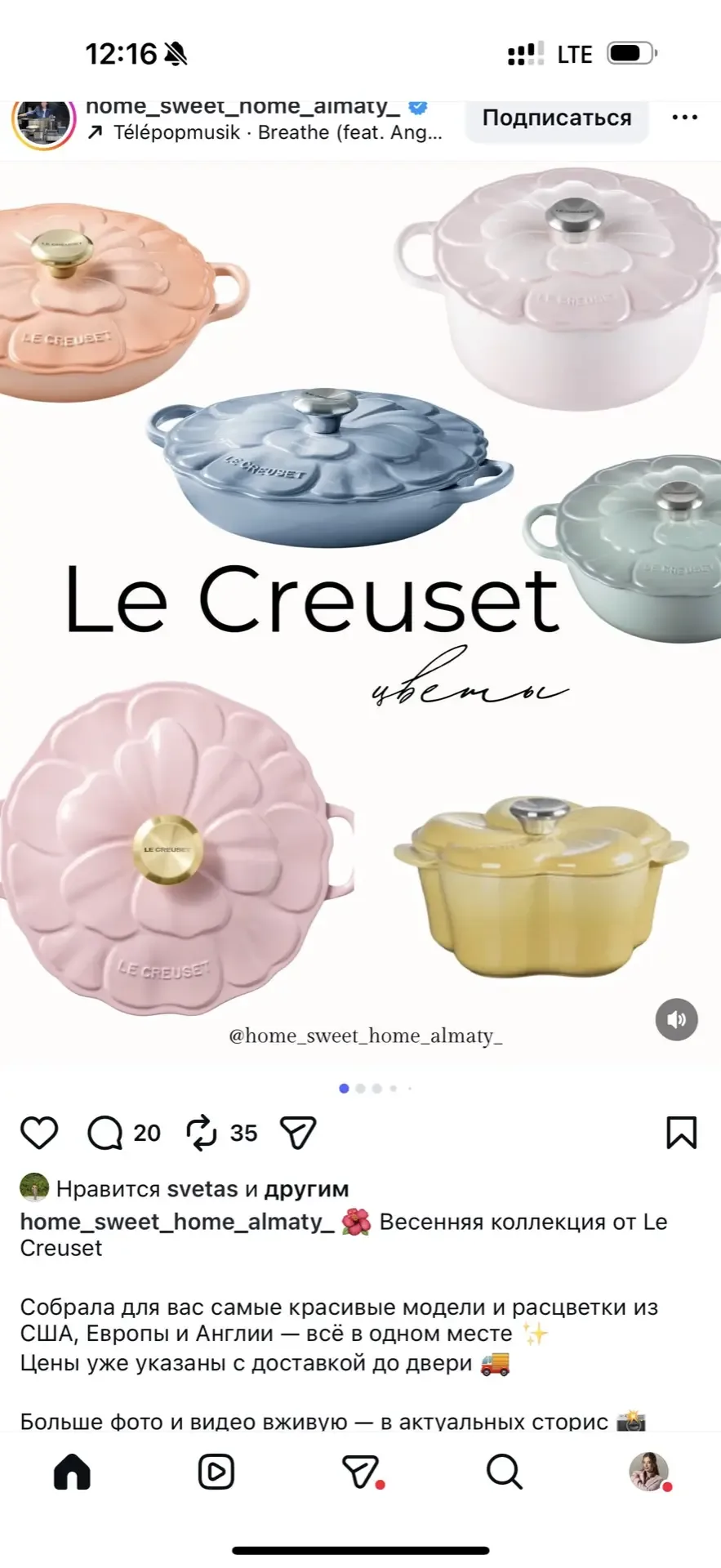
Task: Open comments on the post
Action: pos(105,1133)
